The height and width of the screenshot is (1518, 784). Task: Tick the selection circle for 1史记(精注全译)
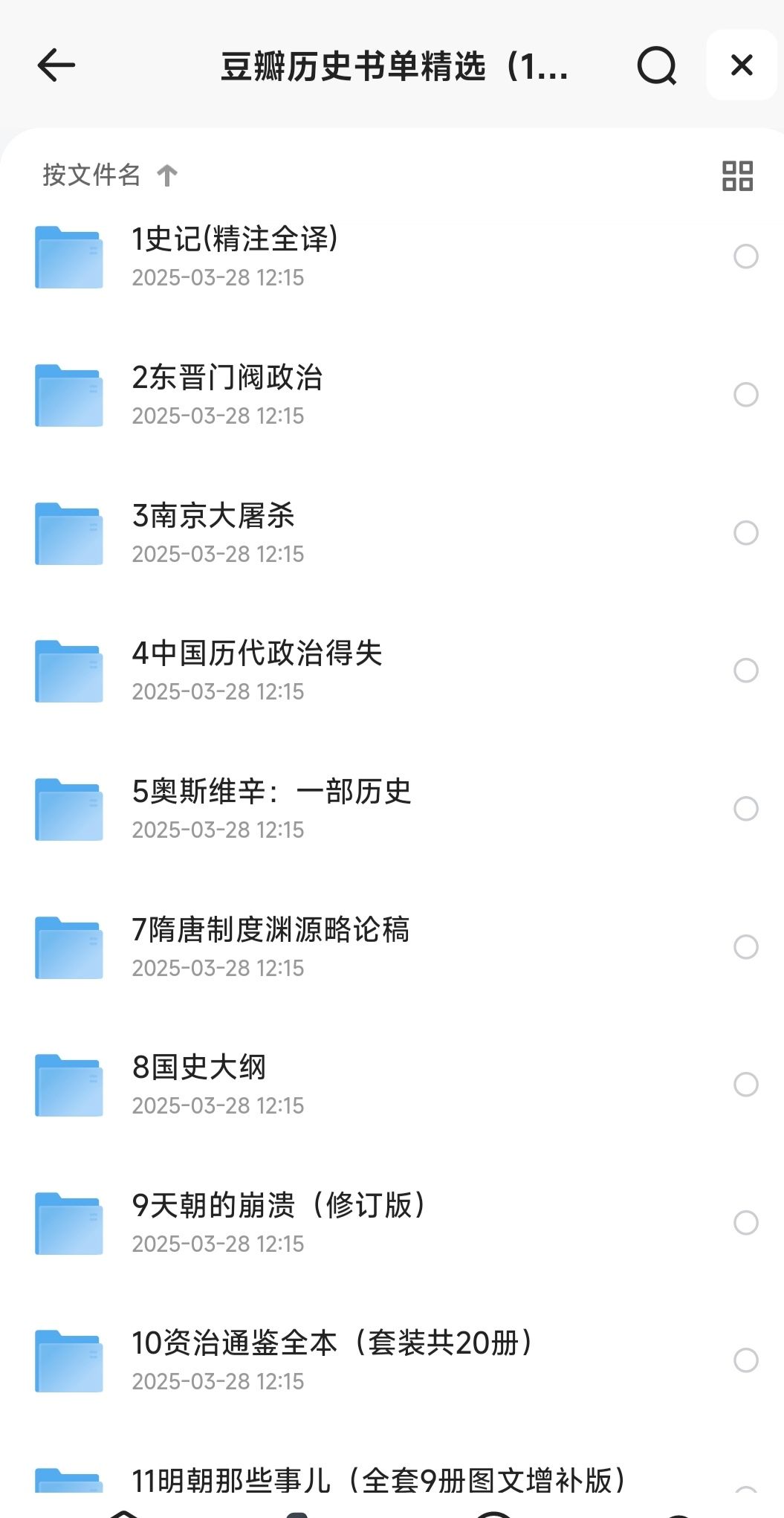click(x=745, y=256)
